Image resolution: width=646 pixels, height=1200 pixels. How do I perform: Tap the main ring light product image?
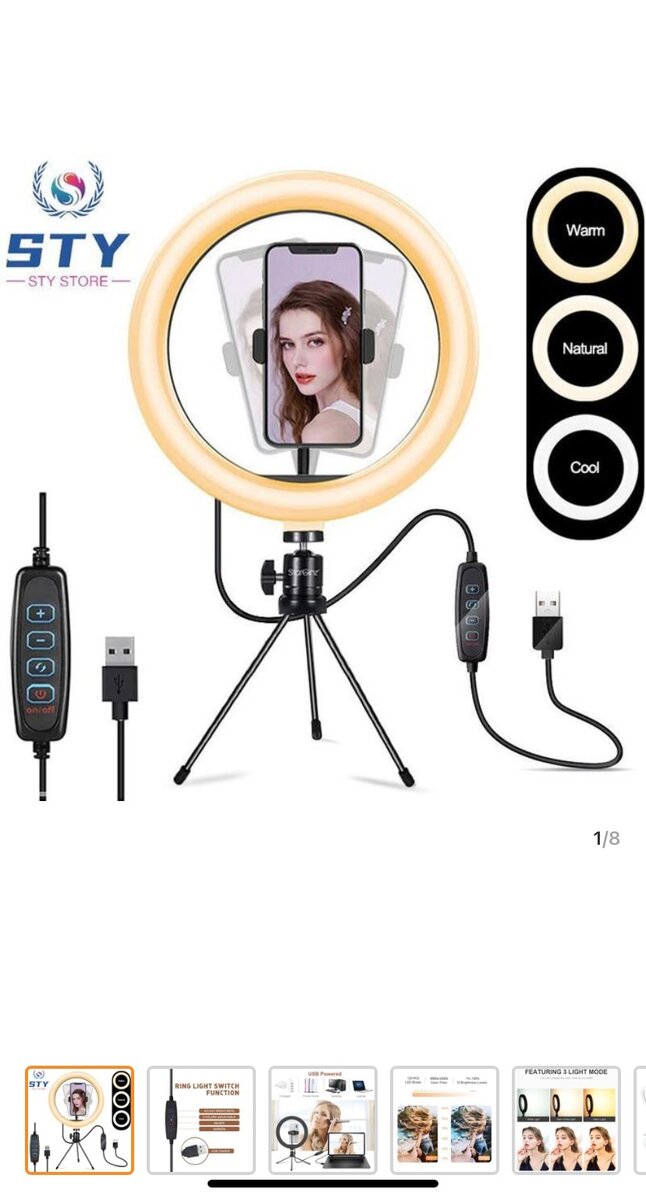[x=322, y=480]
